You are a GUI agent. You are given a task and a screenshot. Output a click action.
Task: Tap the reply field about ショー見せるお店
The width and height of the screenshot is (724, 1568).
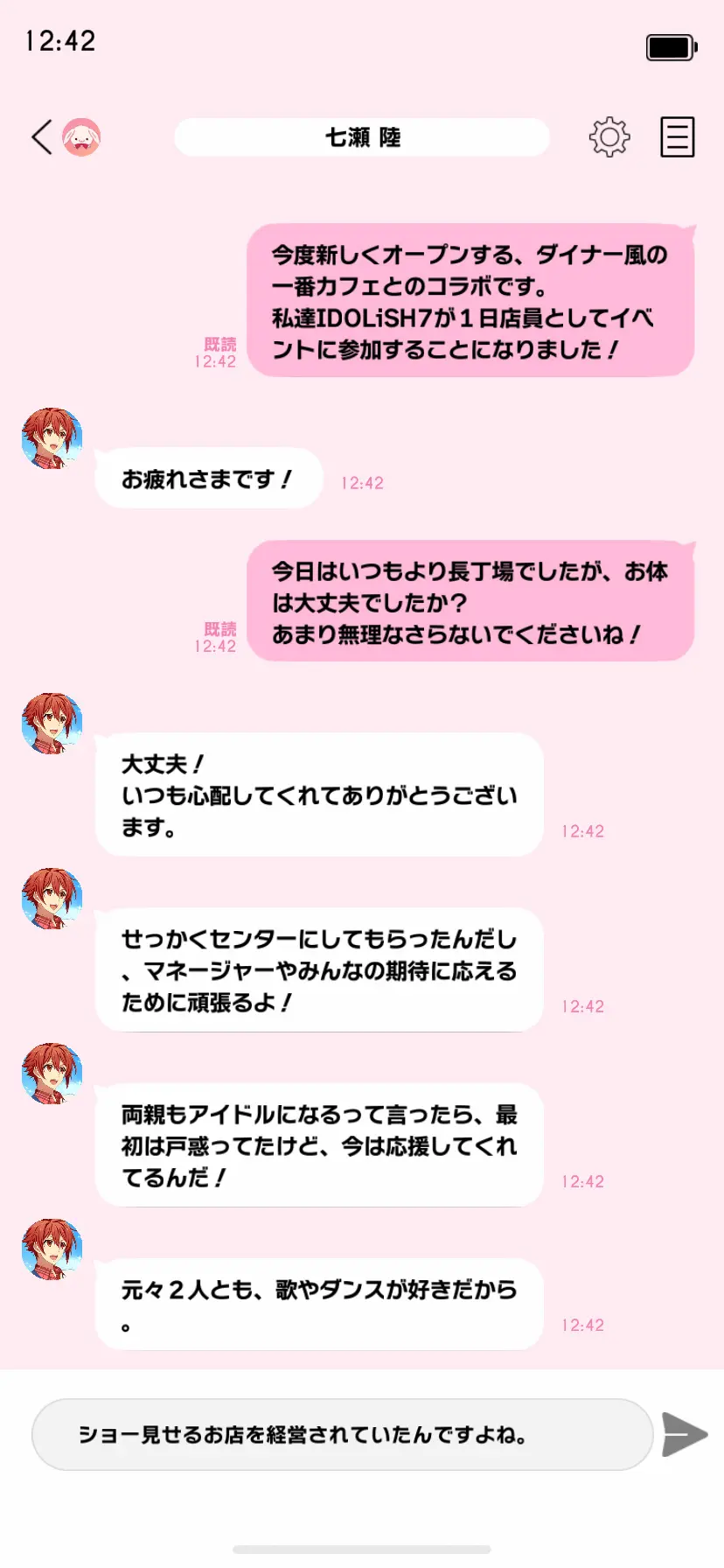tap(342, 1434)
